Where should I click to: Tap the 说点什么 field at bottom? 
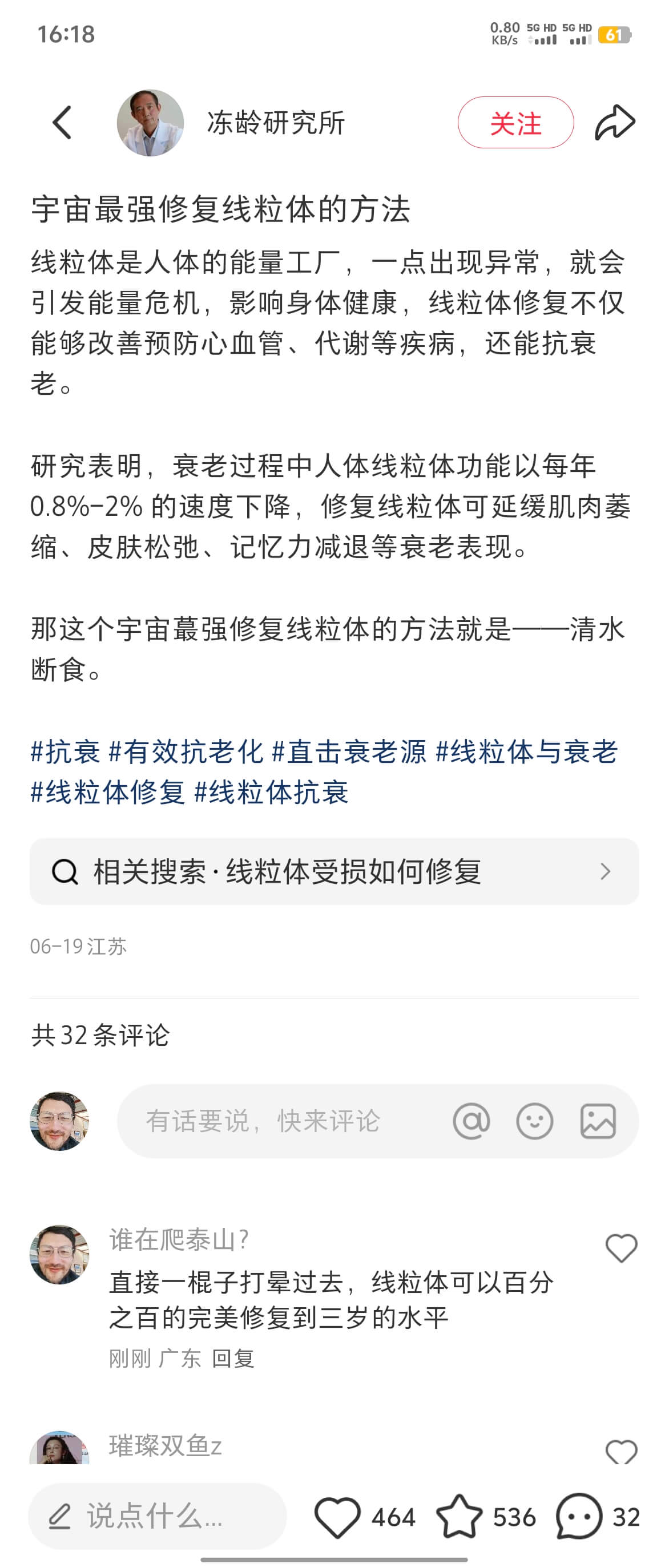point(157,1516)
